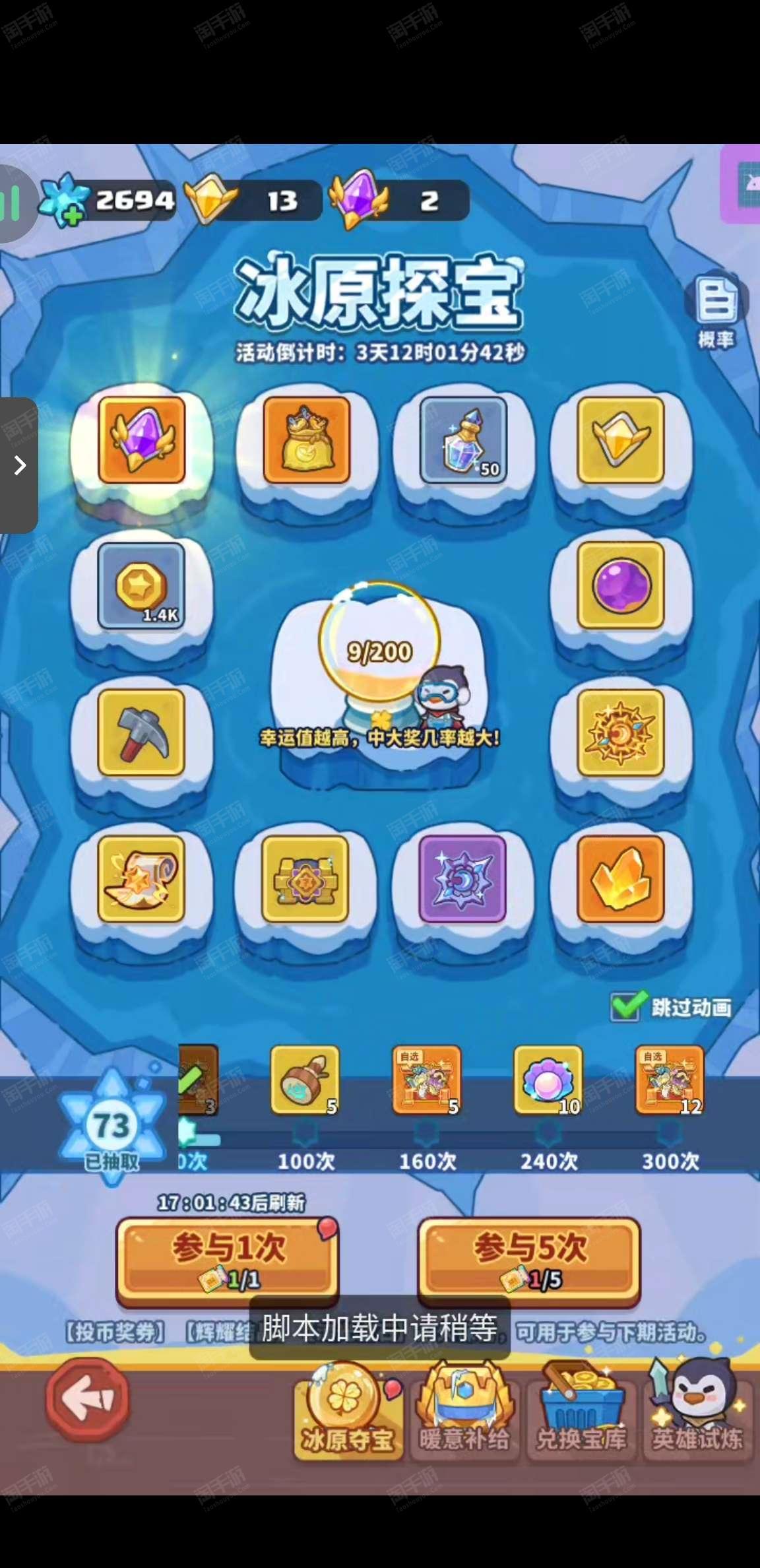Tap the 300次 milestone reward chest
Viewport: 760px width, 1568px height.
click(670, 1080)
